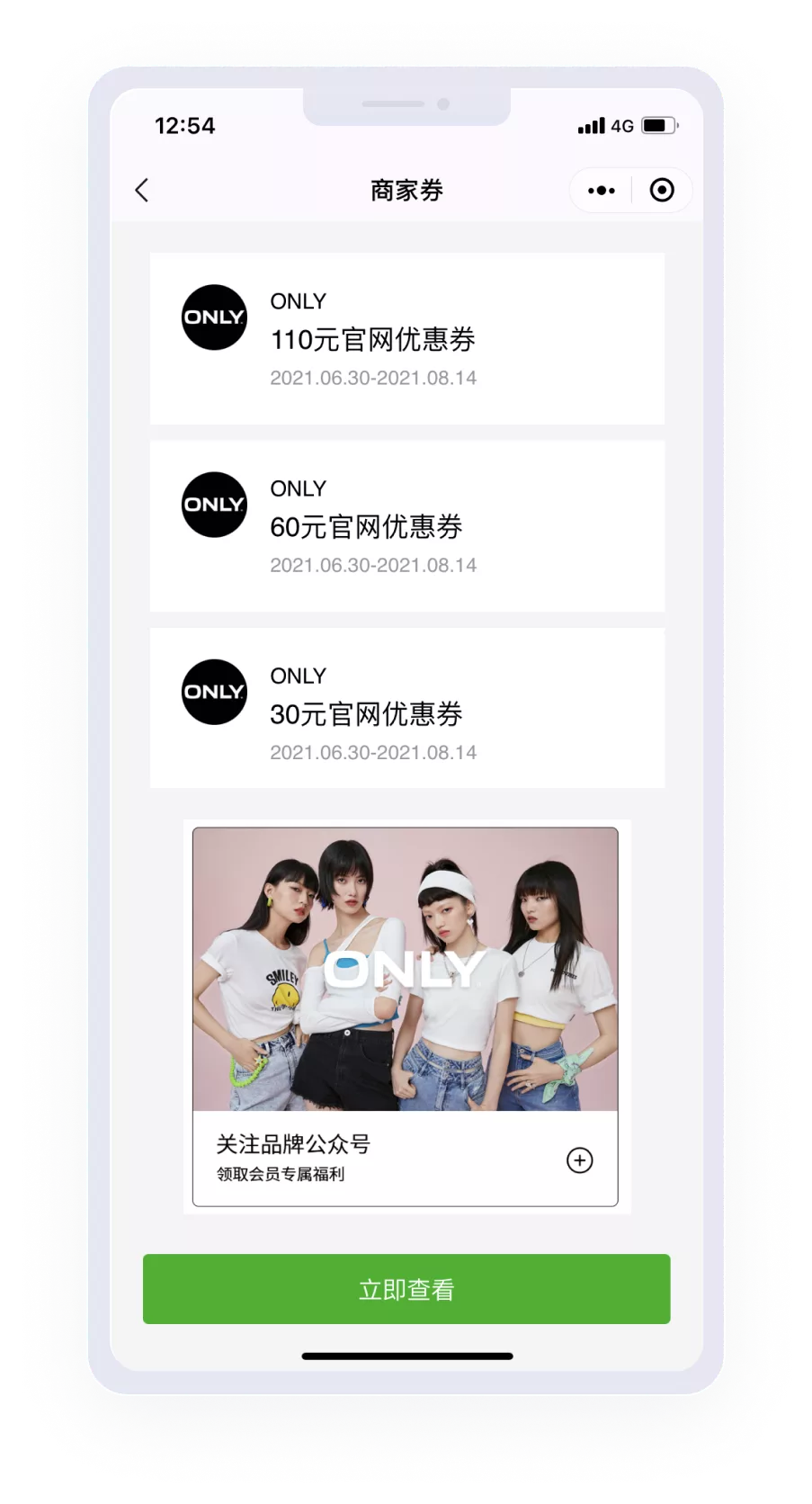Go back using the top-left arrow
The image size is (812, 1504).
coord(141,190)
